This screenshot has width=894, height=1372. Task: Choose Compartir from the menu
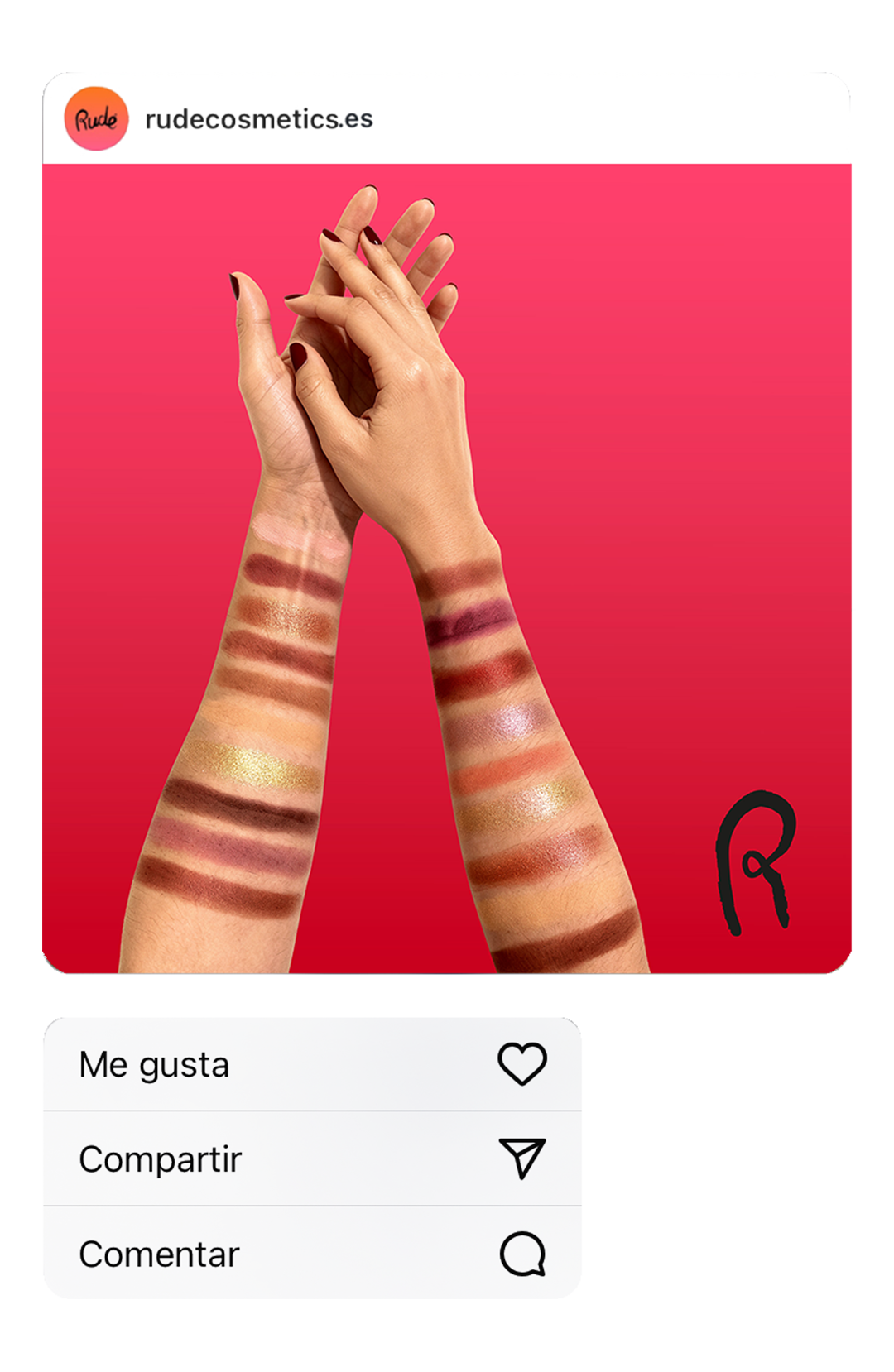pyautogui.click(x=161, y=1160)
